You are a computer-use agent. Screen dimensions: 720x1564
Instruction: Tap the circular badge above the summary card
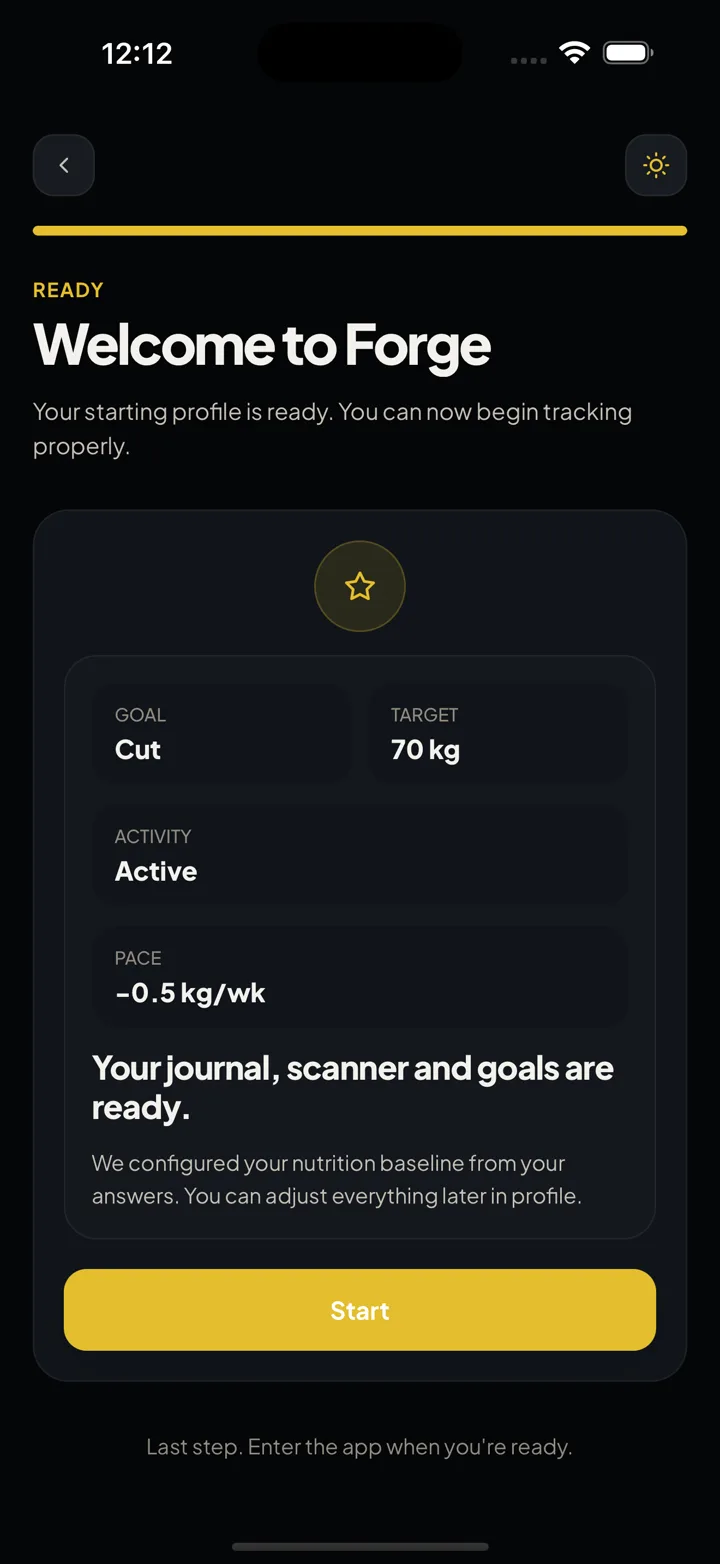[360, 586]
